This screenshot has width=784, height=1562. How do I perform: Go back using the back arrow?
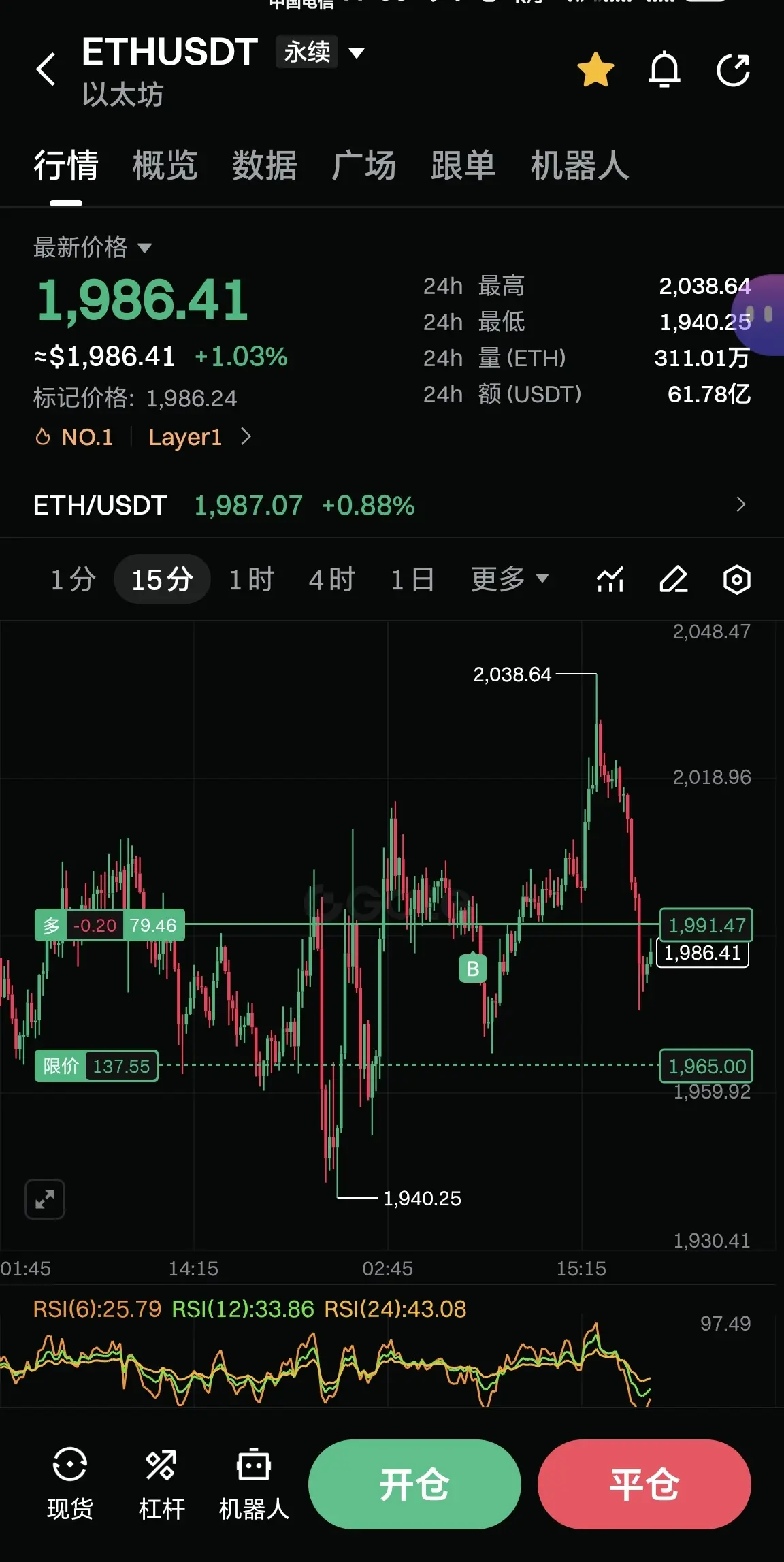coord(46,69)
